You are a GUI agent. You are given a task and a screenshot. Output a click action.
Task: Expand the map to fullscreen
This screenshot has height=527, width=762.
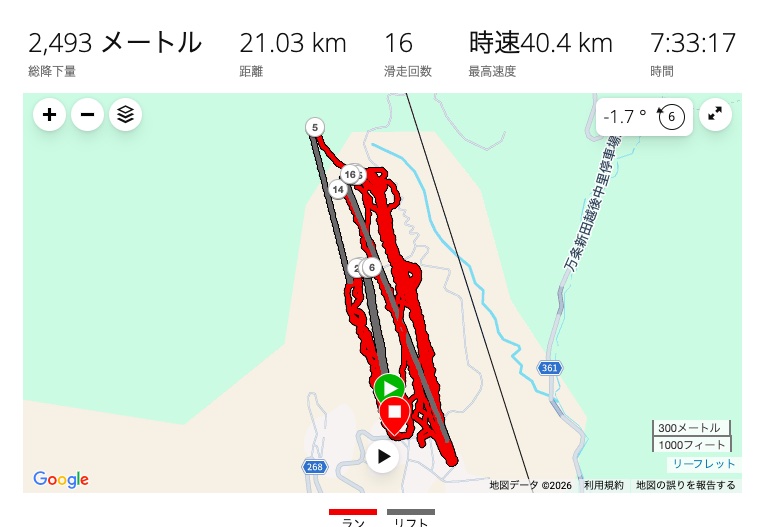[x=715, y=115]
